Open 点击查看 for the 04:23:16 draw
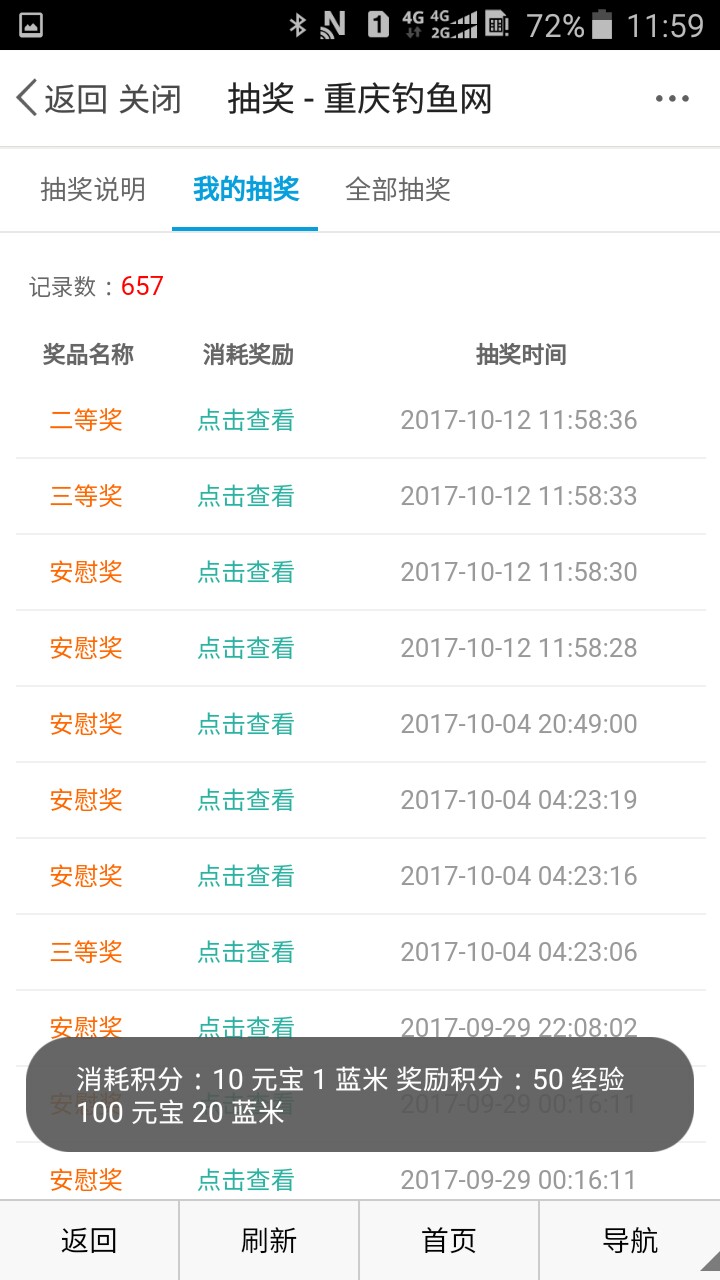Image resolution: width=720 pixels, height=1280 pixels. (x=246, y=876)
